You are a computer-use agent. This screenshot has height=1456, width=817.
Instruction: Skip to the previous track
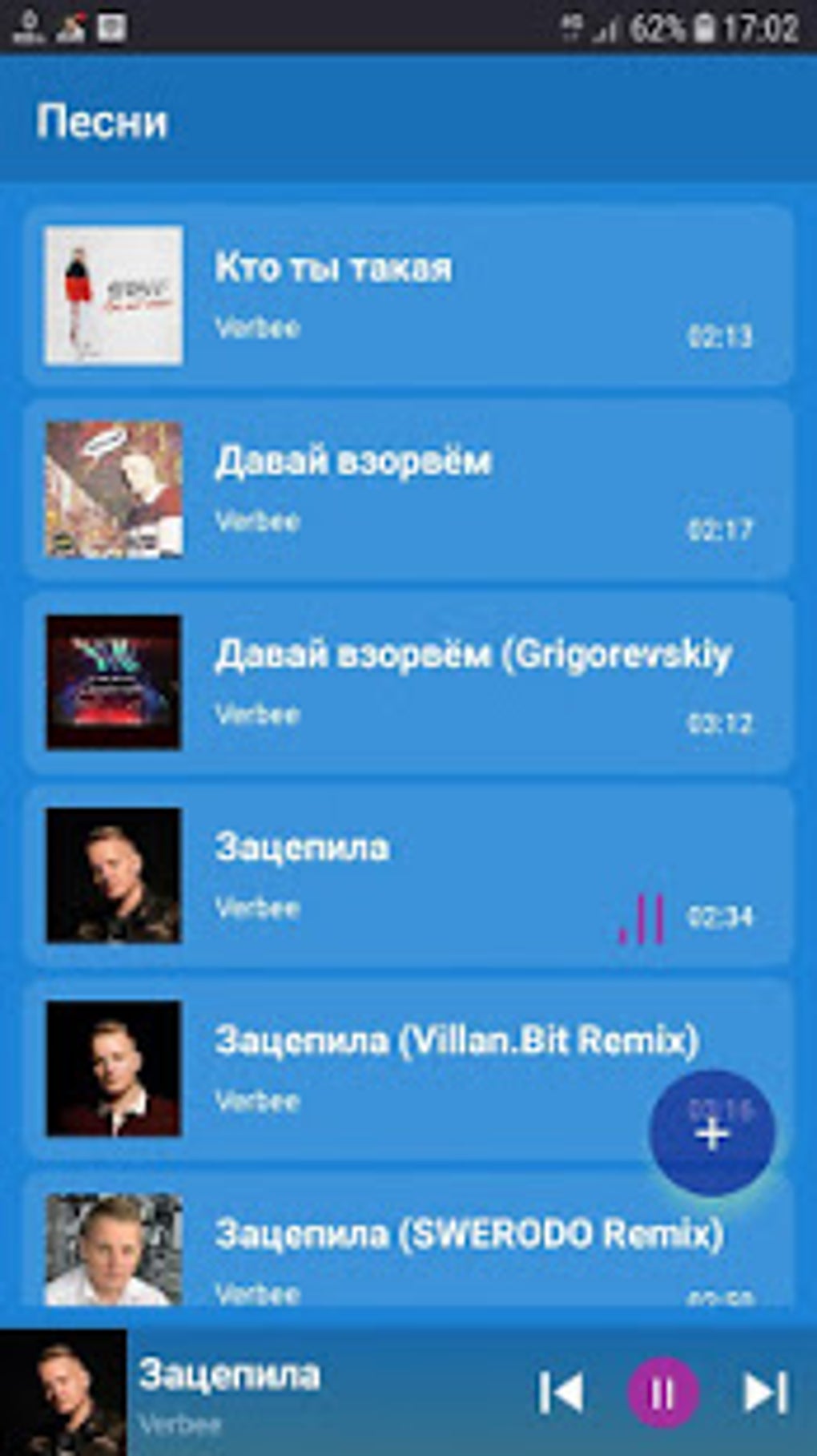(561, 1393)
